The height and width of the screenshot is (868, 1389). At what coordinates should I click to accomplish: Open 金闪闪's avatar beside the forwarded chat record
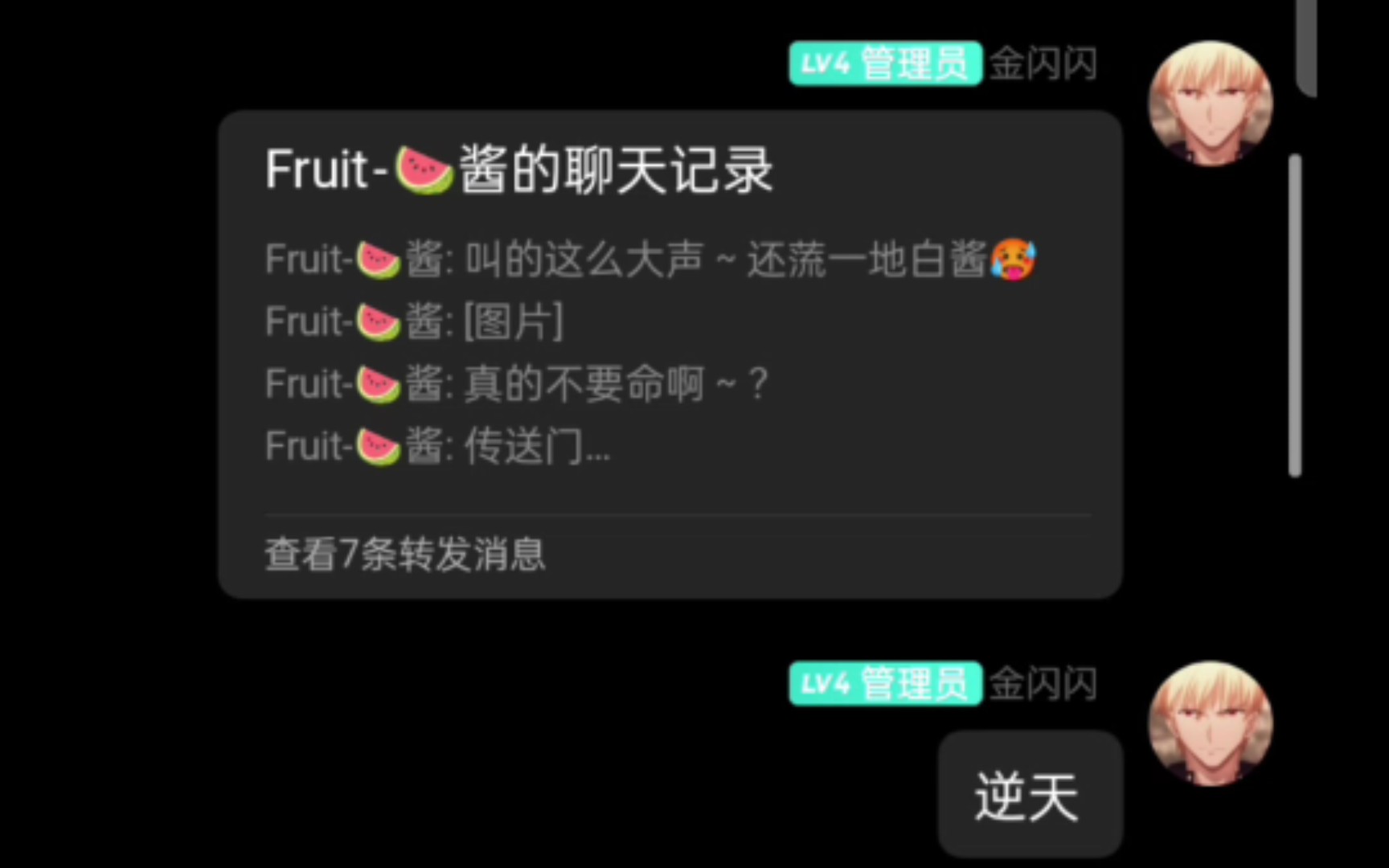(1210, 104)
